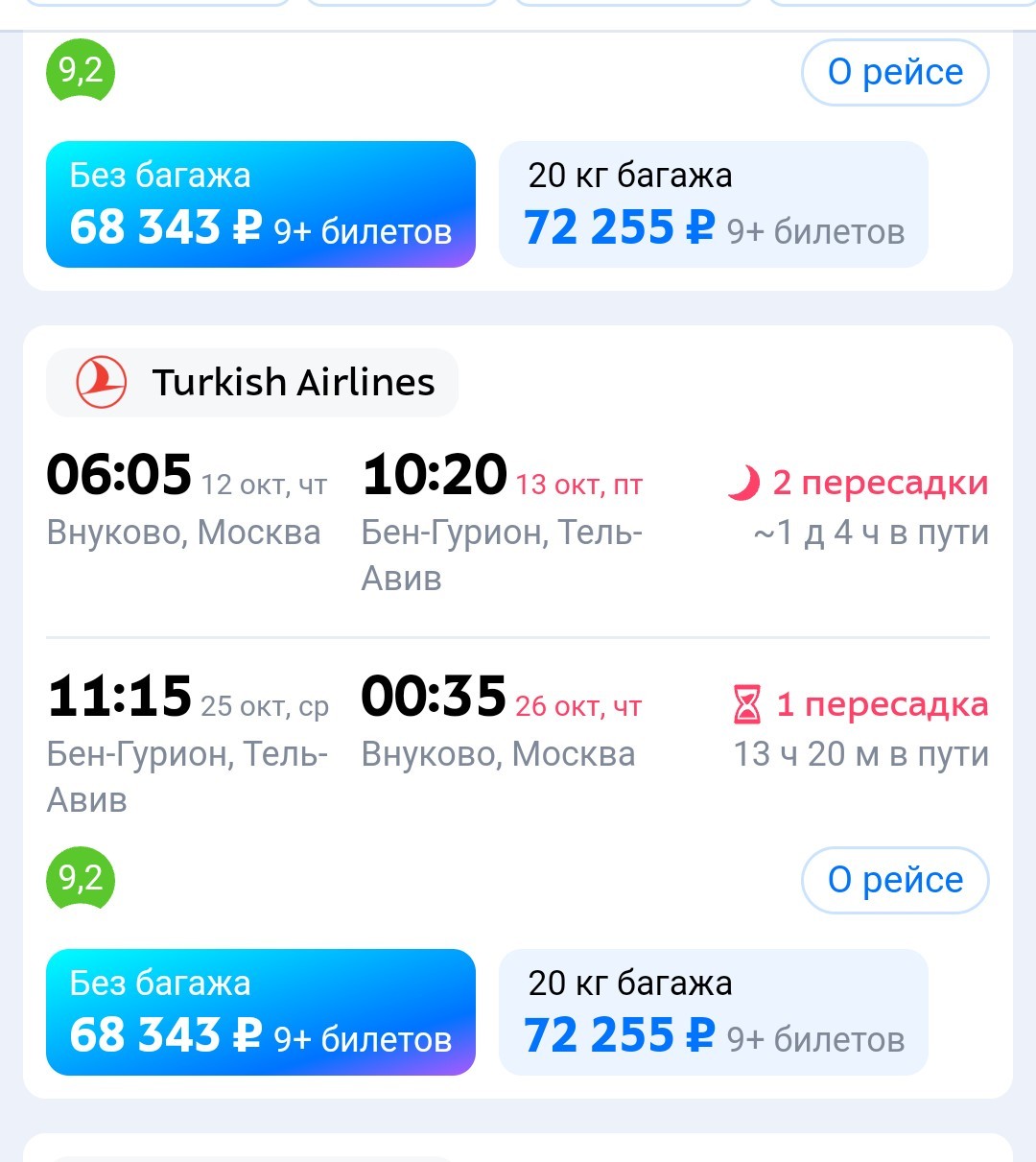Select the no-baggage 68 343 ₽ fare under Turkish Airlines
The image size is (1036, 1162).
click(260, 1011)
